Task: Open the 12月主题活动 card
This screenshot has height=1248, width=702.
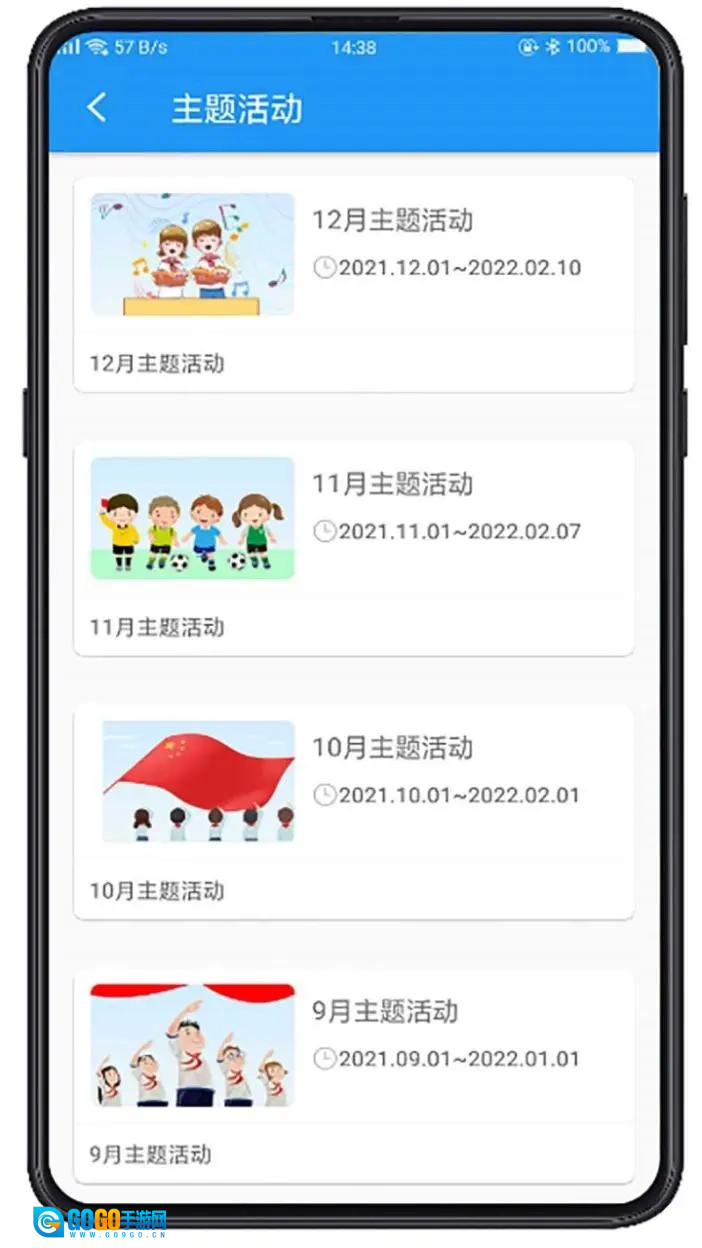Action: click(353, 284)
